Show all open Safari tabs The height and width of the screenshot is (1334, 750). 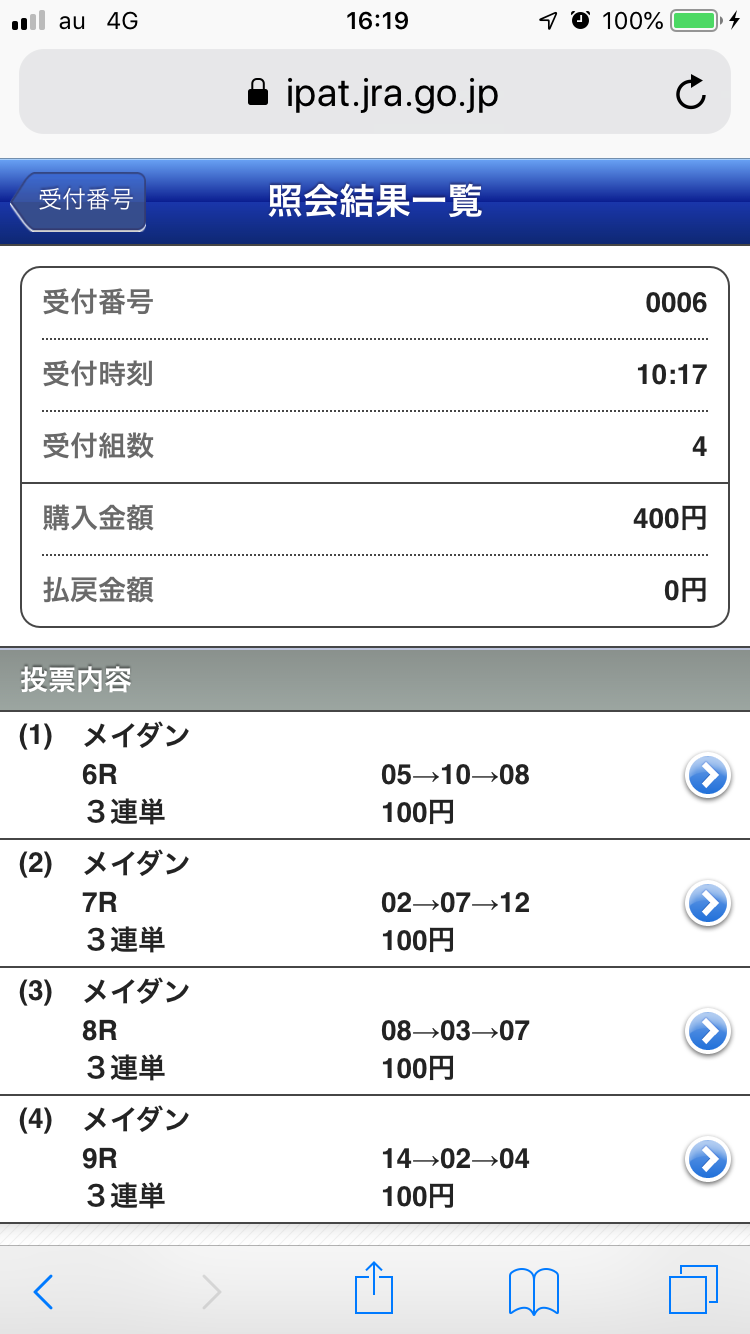tap(692, 1290)
